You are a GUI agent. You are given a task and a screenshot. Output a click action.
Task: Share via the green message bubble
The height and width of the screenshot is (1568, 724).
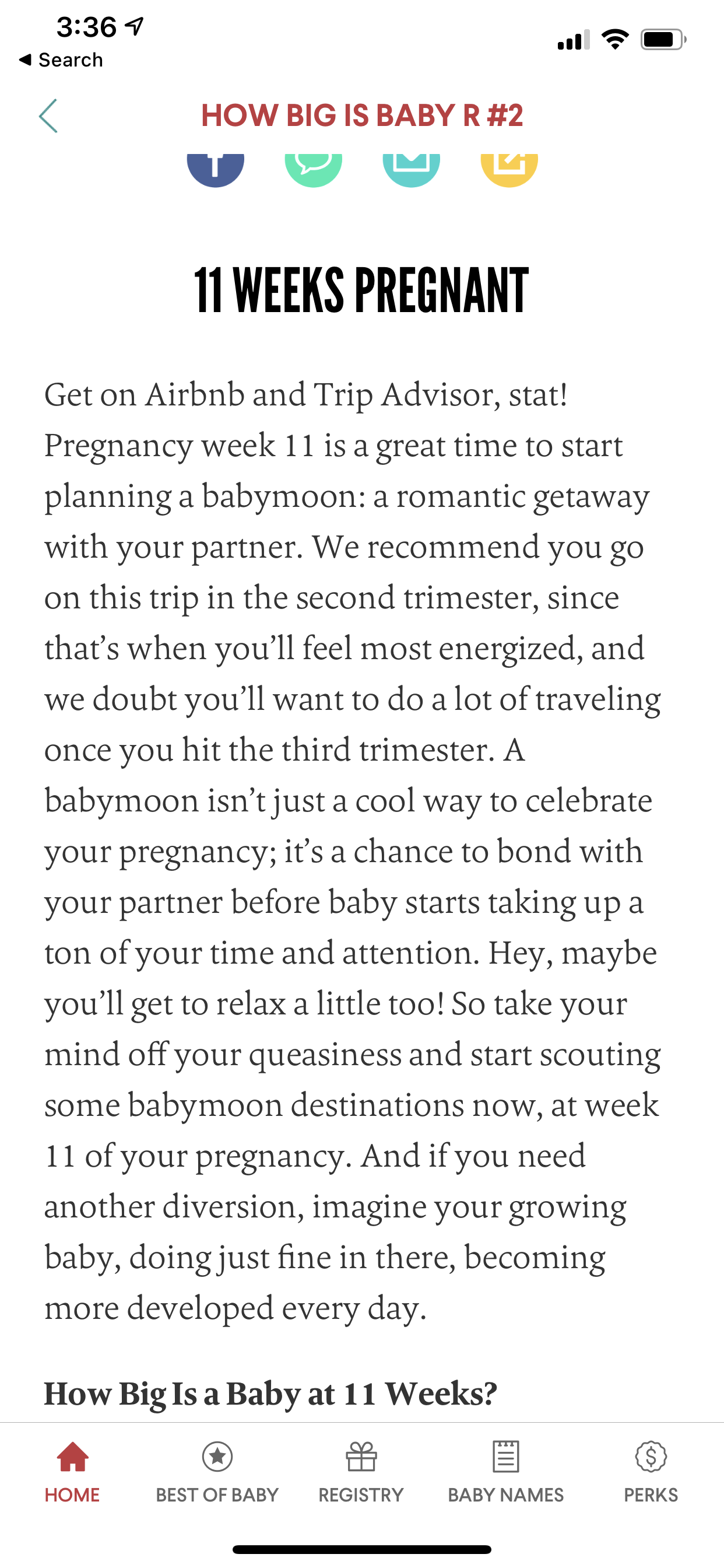[314, 170]
